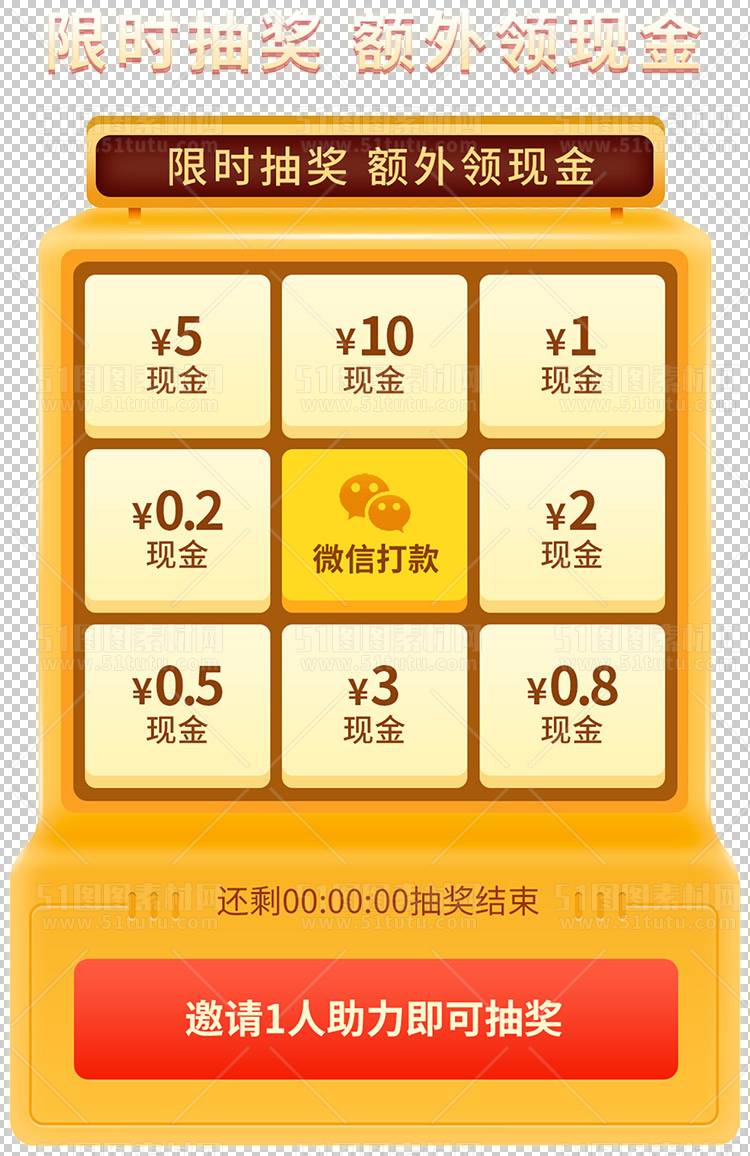Screen dimensions: 750x1156
Task: Select the ¥2 现金 prize cell
Action: [572, 525]
